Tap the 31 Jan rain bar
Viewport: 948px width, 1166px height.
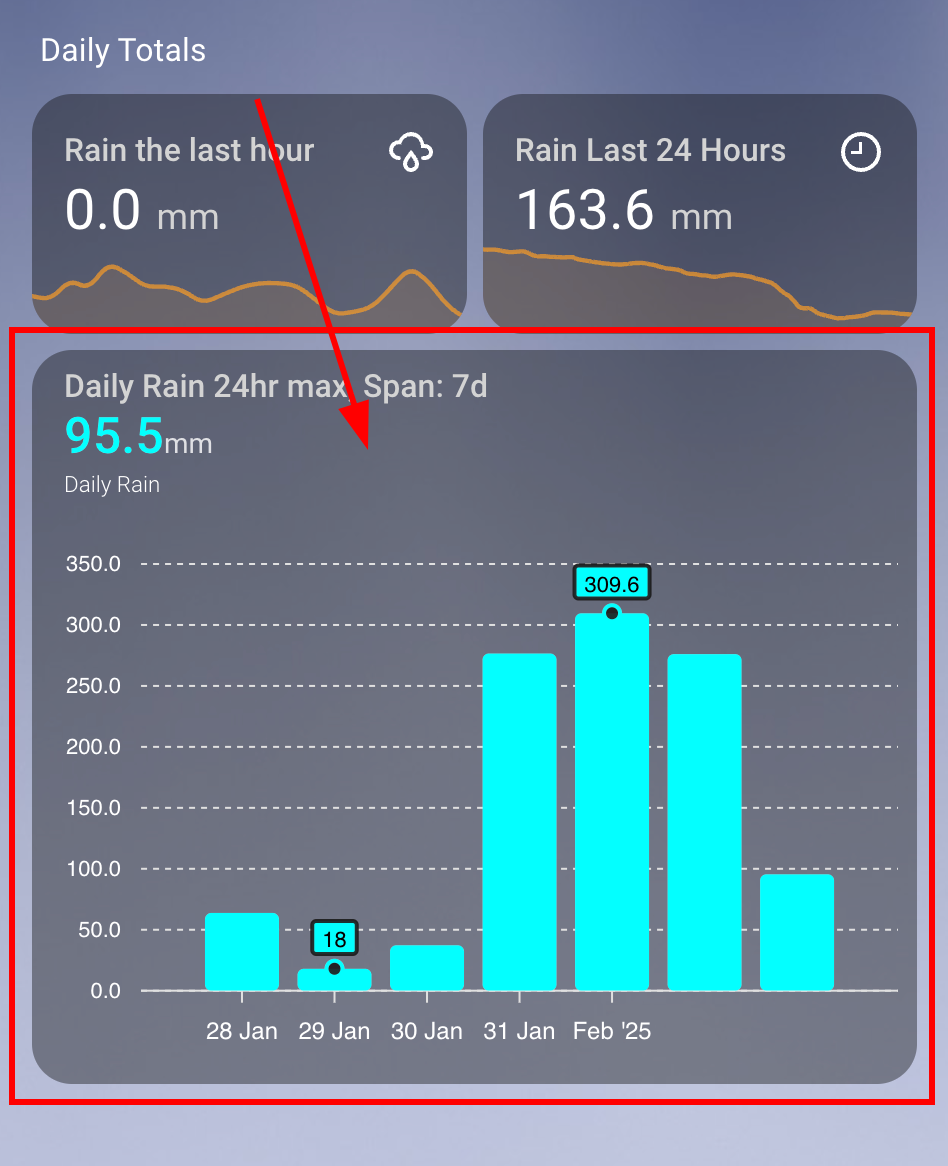[519, 820]
